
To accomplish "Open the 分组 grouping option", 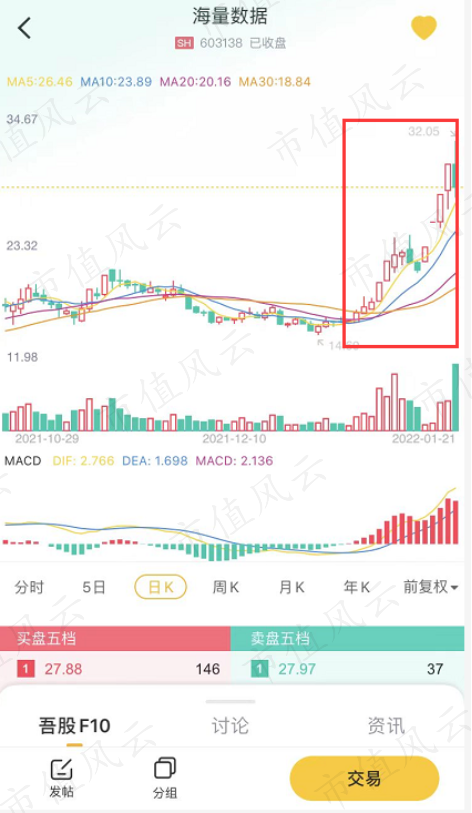I will point(165,778).
